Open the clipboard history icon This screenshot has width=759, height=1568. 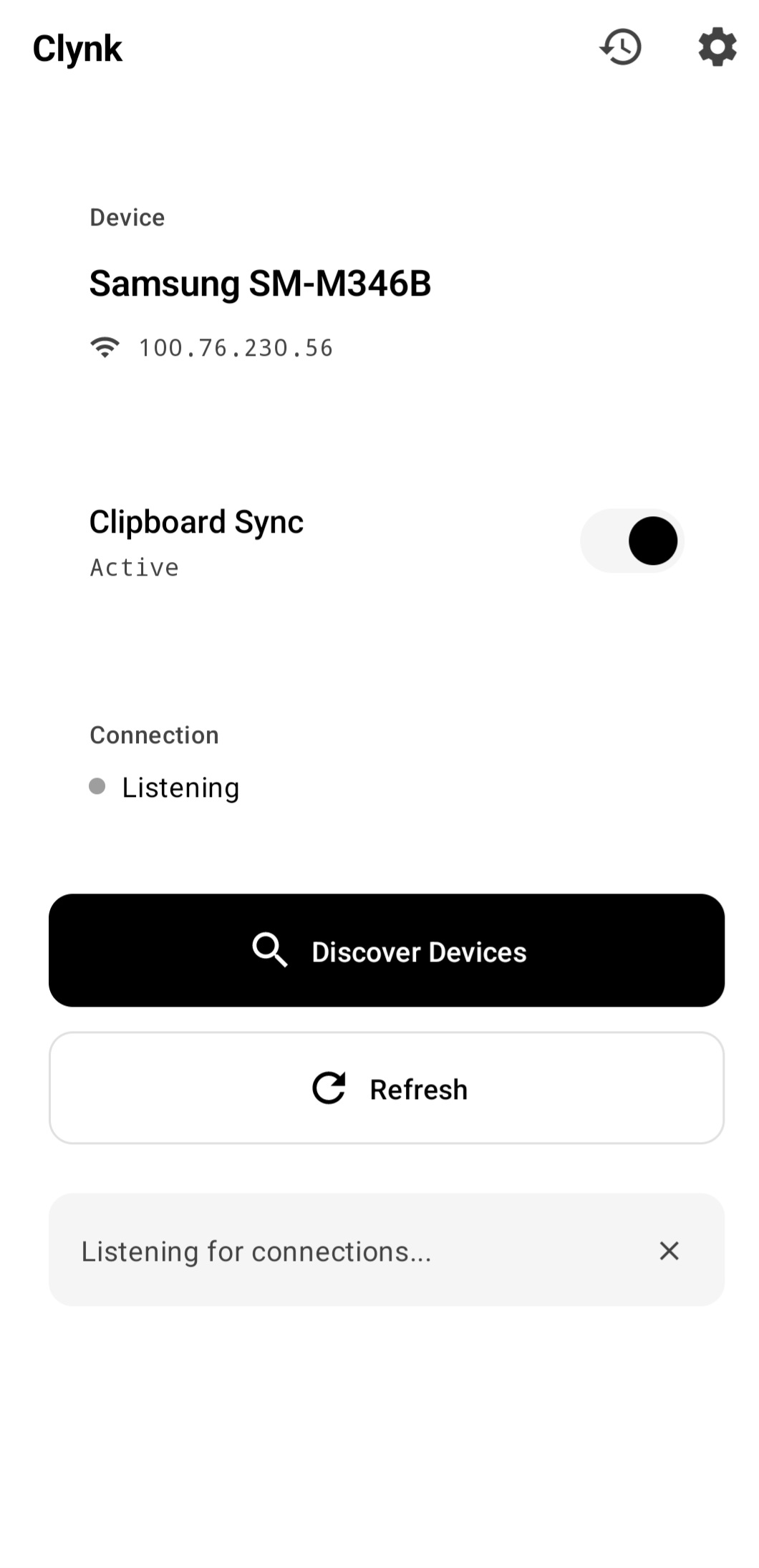(620, 47)
